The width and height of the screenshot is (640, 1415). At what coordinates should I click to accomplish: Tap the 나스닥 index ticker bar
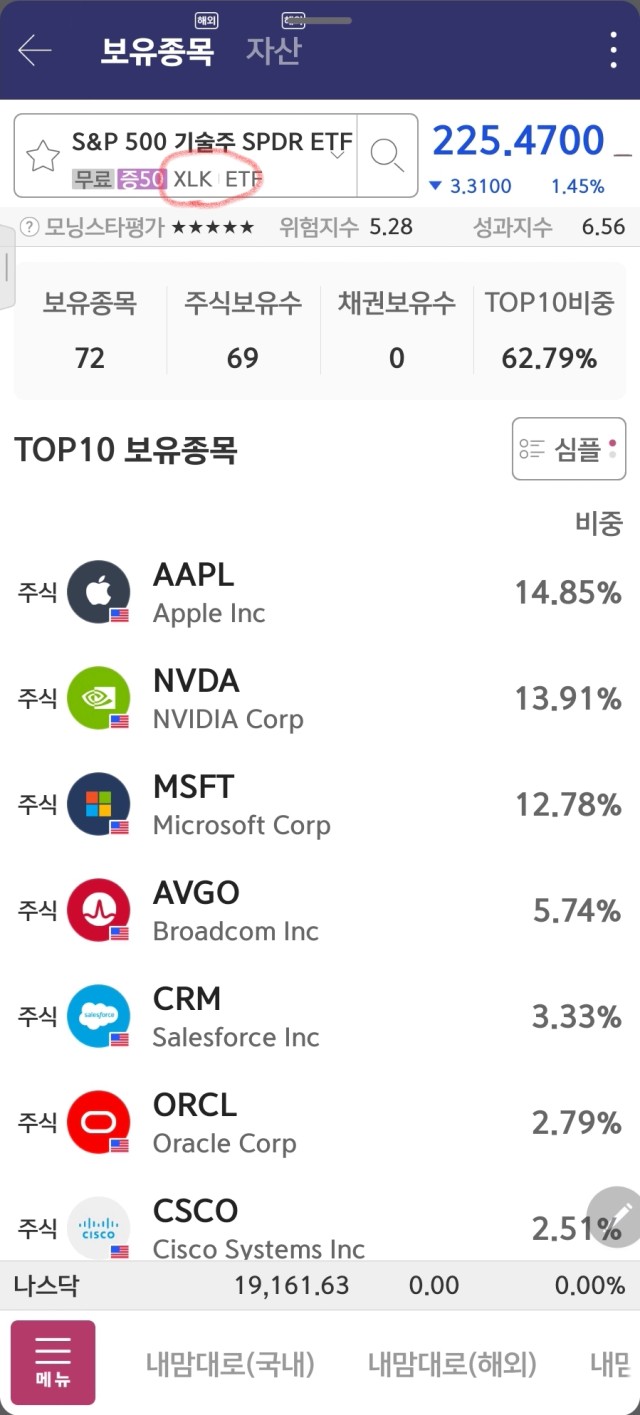tap(320, 1285)
